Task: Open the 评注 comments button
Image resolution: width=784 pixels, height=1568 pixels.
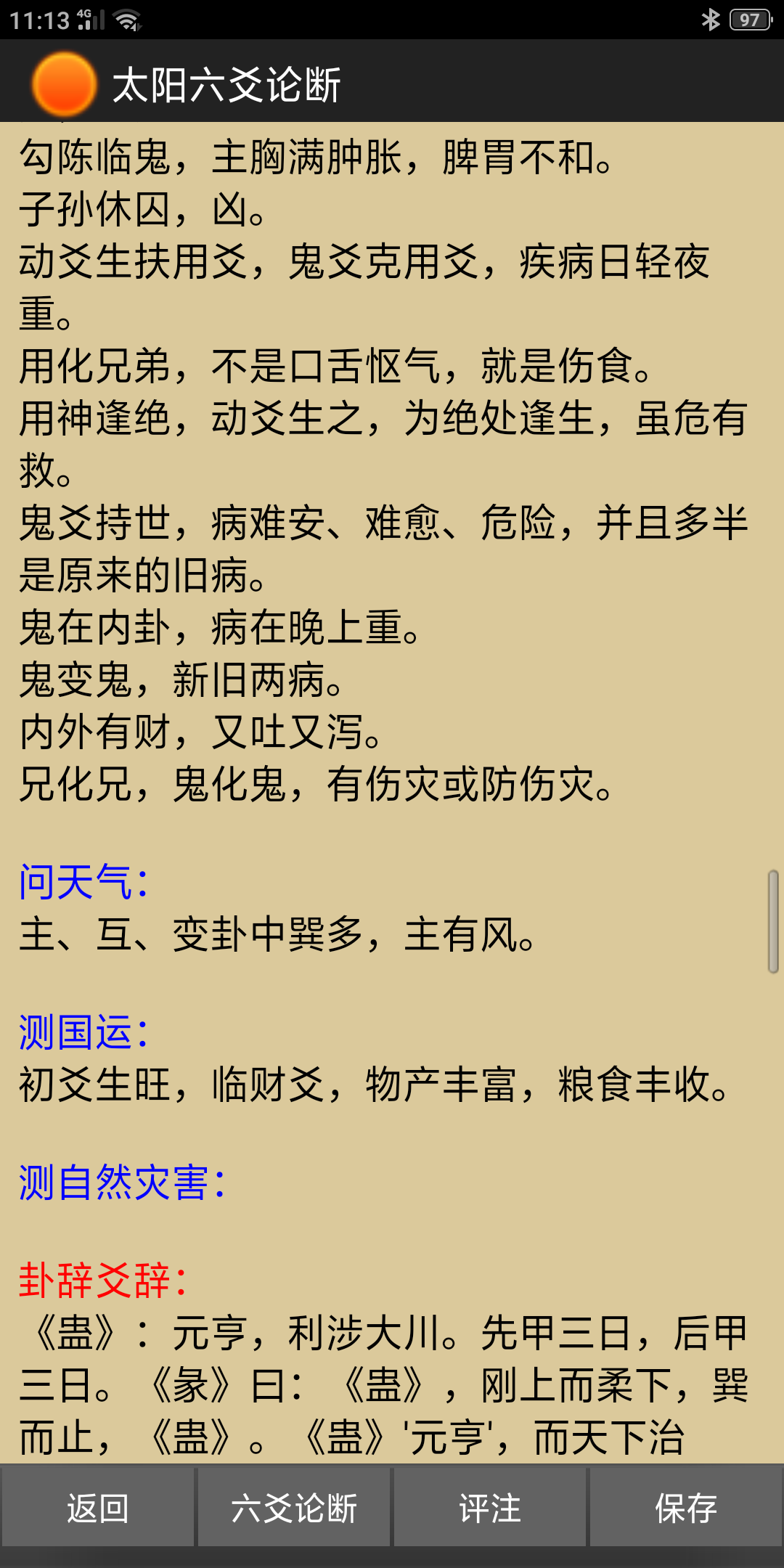Action: click(490, 1508)
